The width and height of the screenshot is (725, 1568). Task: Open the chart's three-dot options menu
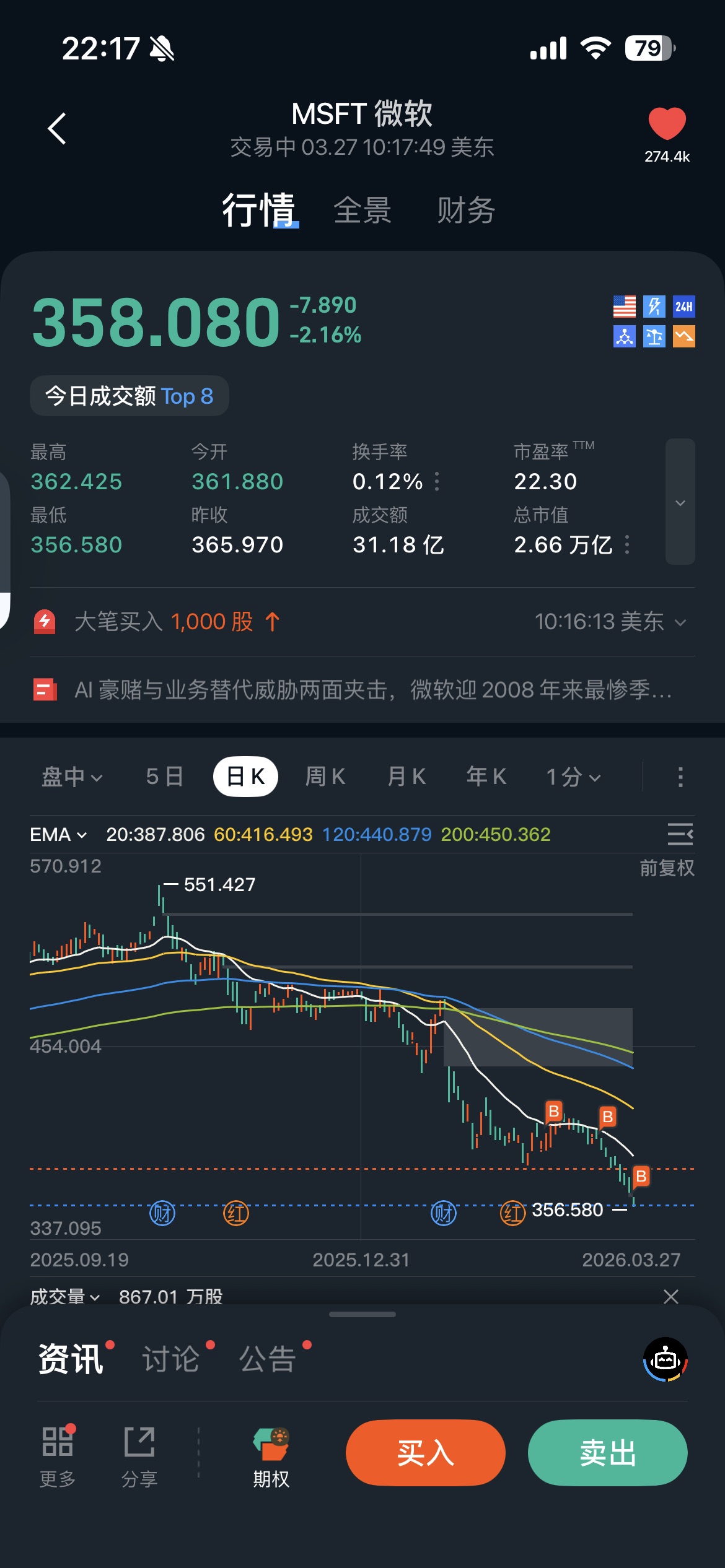(680, 777)
